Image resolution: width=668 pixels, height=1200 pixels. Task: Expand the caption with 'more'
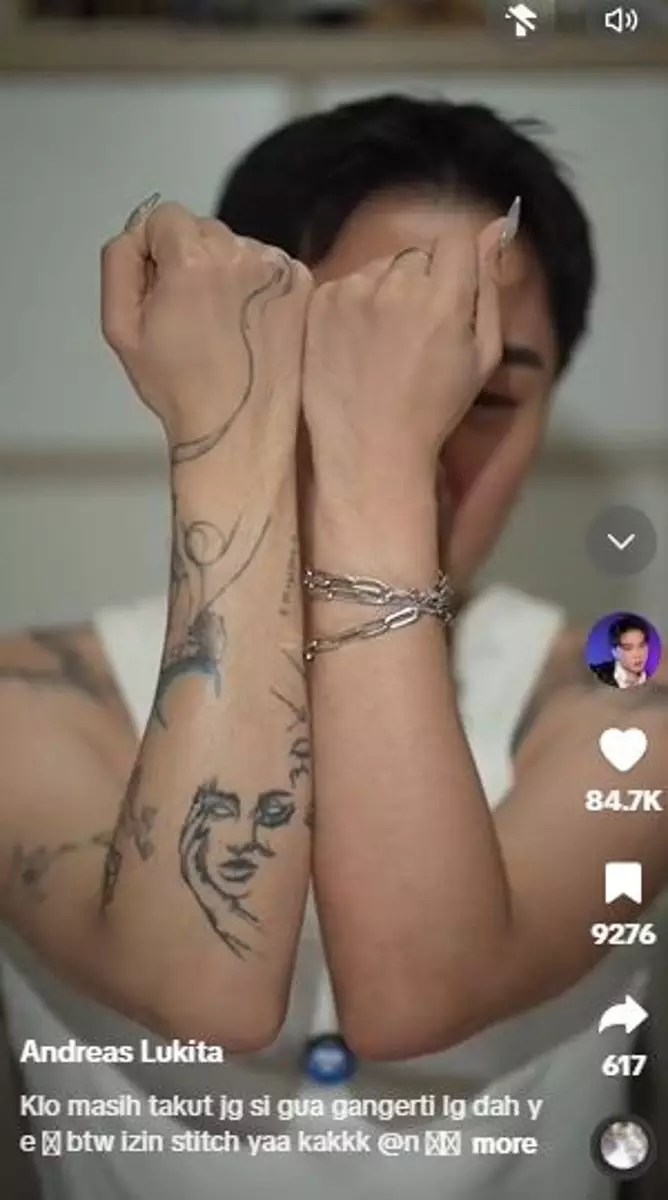pos(504,1144)
